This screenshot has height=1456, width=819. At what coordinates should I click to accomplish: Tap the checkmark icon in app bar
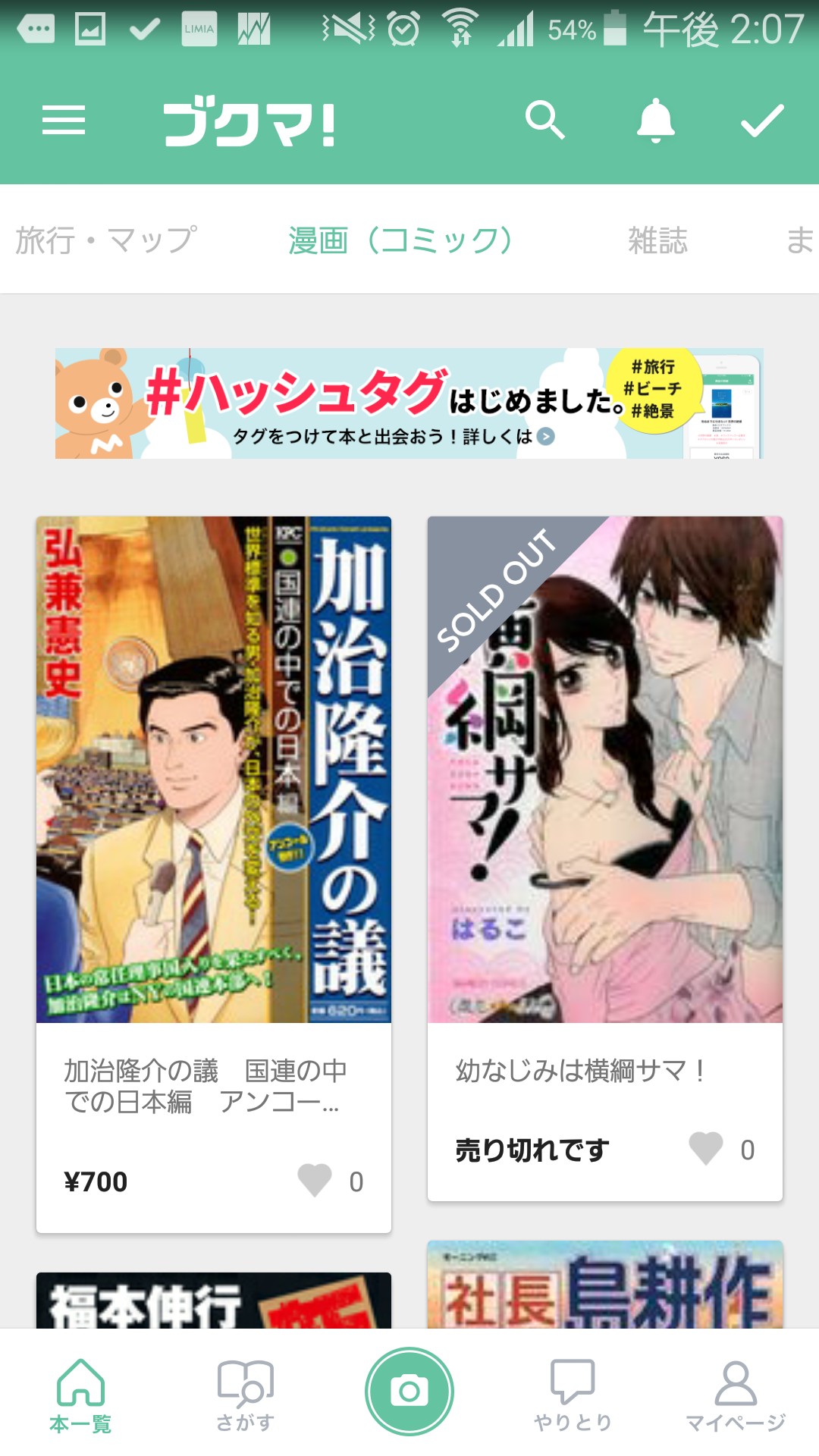(x=761, y=121)
